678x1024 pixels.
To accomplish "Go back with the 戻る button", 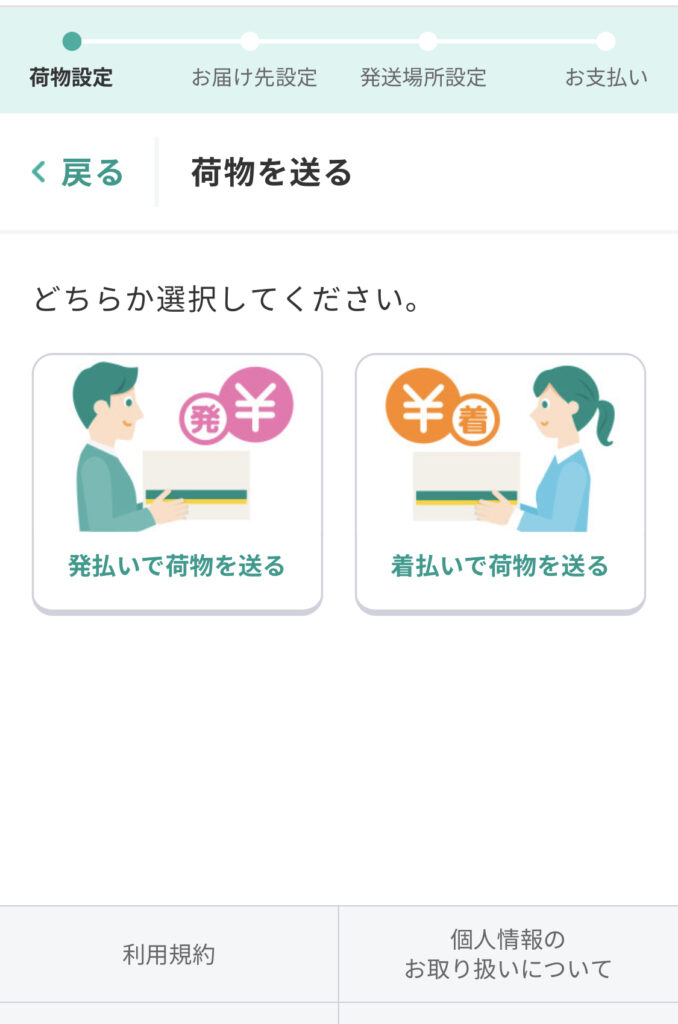I will (x=78, y=173).
